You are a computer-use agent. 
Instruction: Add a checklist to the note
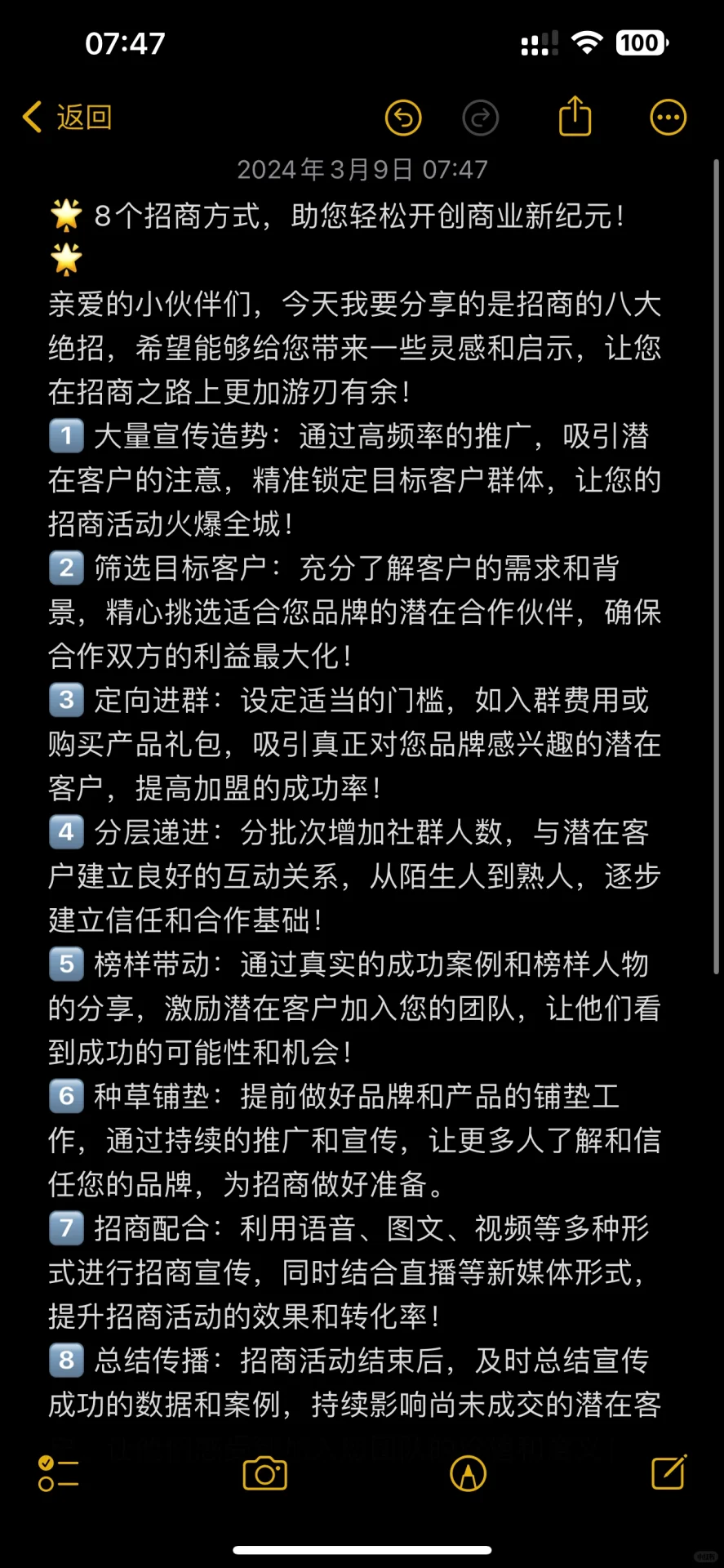(x=58, y=1473)
